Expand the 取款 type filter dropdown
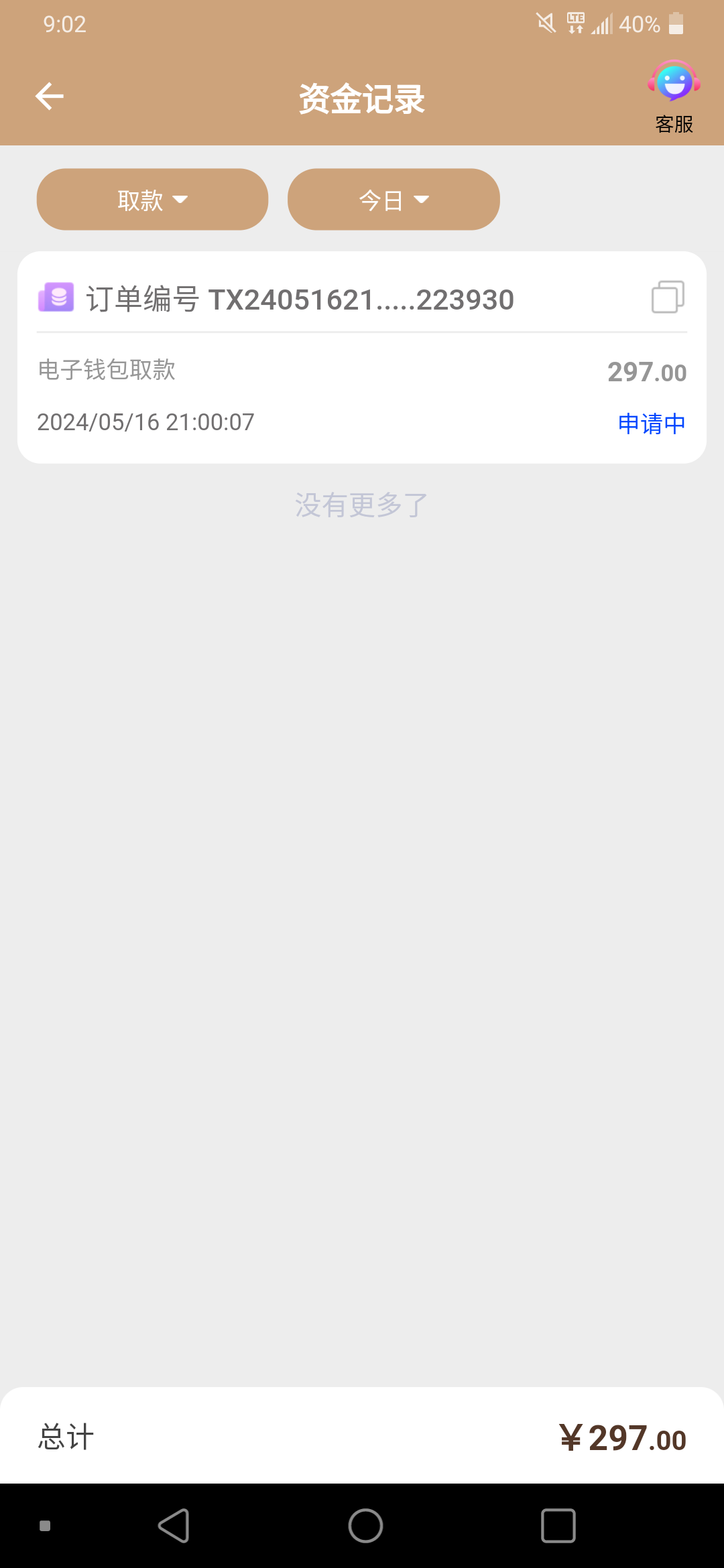Screen dimensions: 724x1568 tap(152, 199)
